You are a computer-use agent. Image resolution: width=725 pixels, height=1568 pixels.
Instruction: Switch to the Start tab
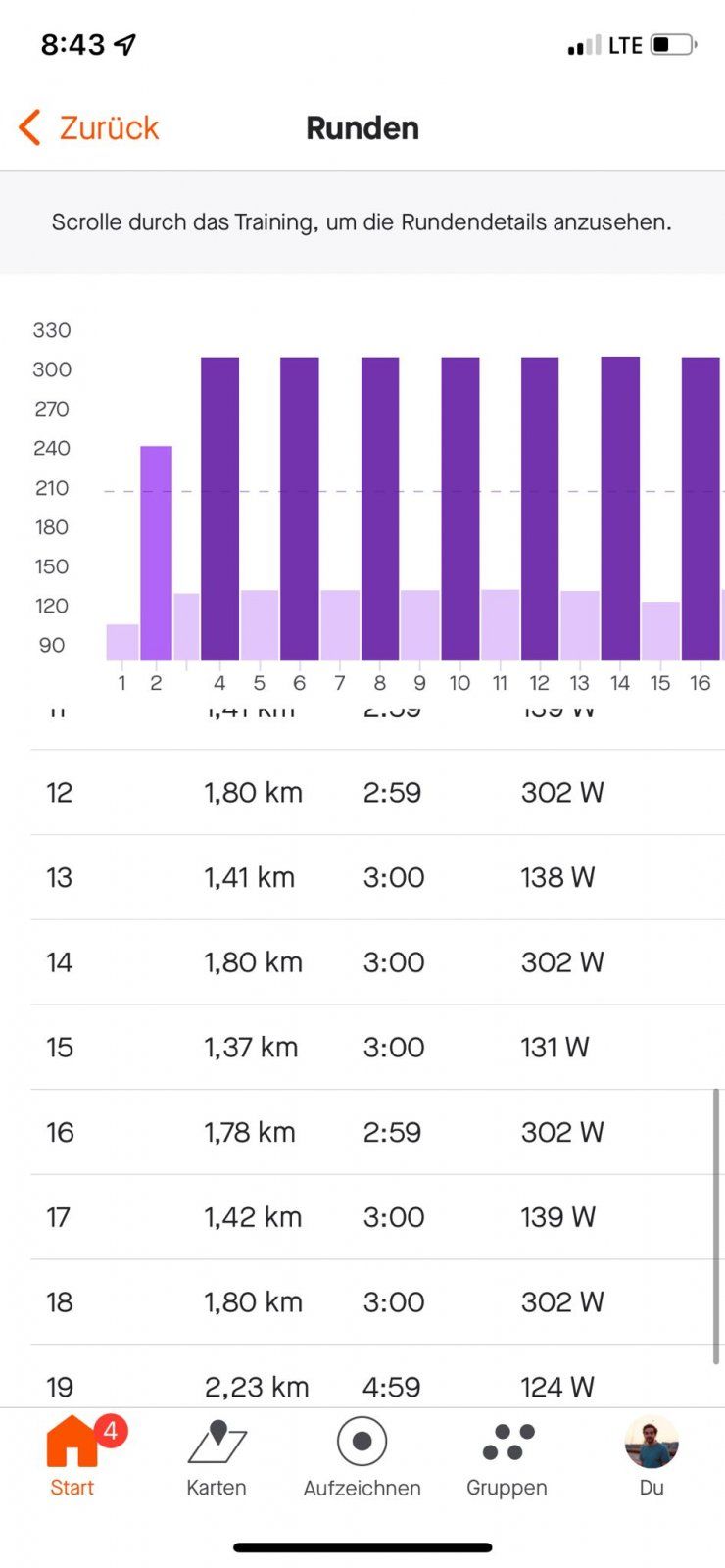(72, 1456)
